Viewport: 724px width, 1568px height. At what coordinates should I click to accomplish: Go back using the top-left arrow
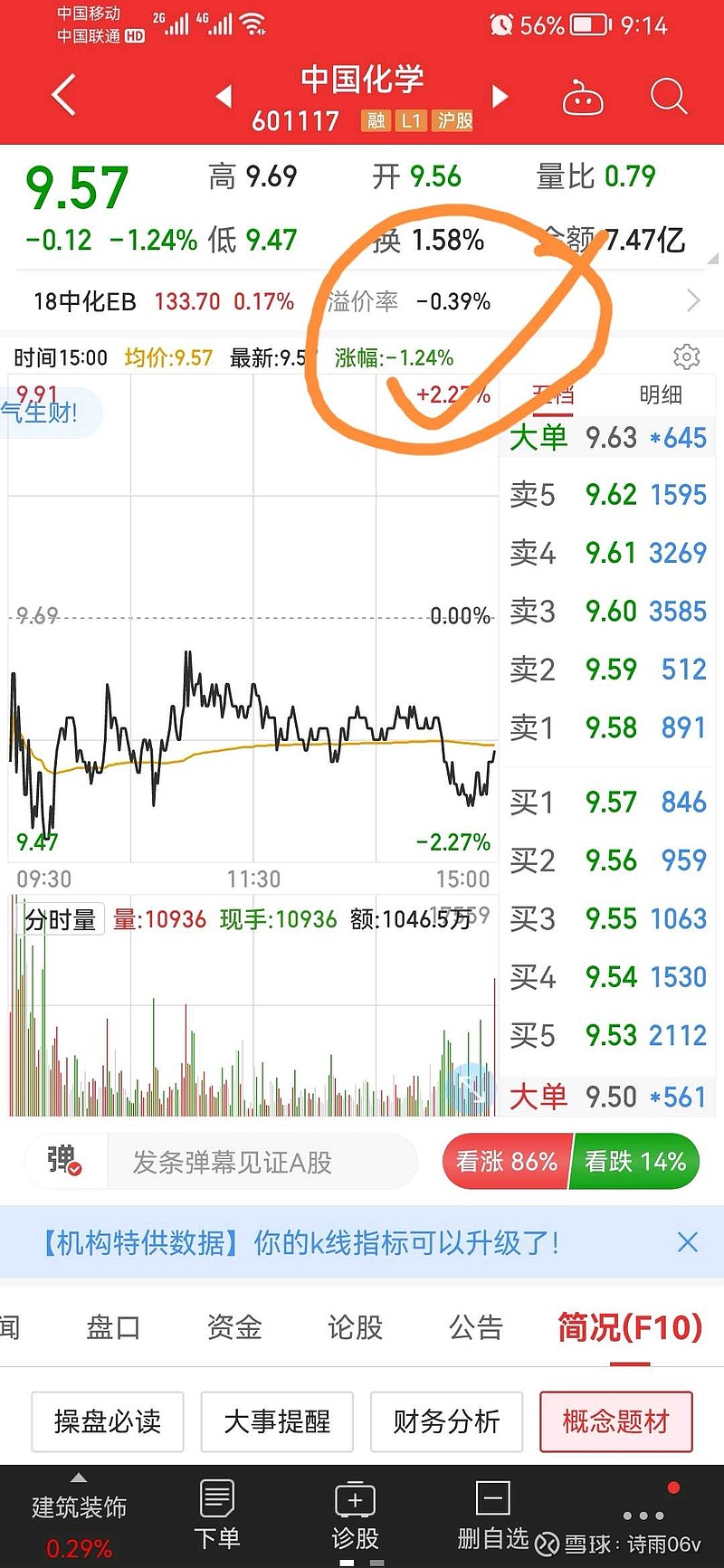63,95
